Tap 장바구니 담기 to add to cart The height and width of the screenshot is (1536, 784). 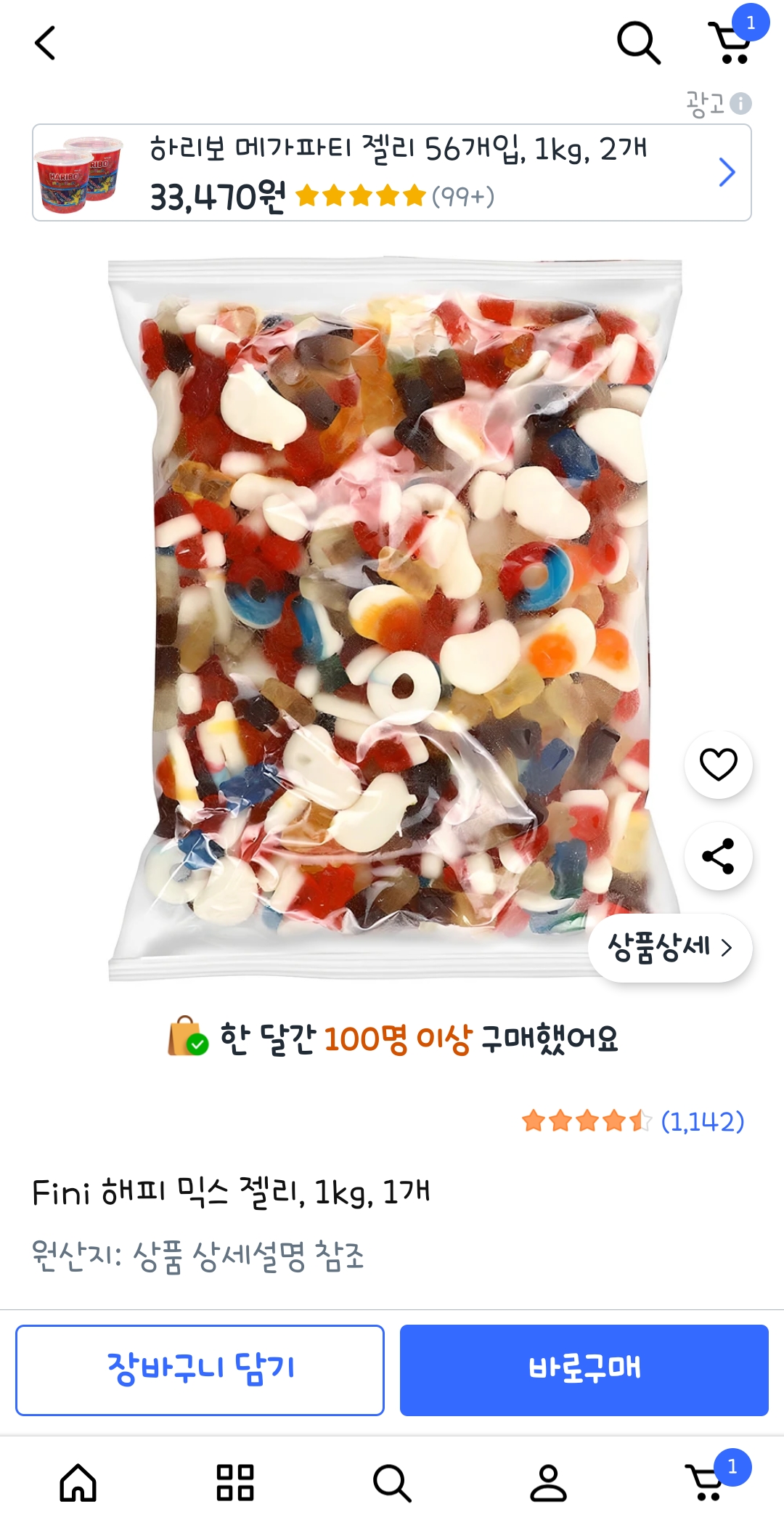pyautogui.click(x=200, y=1370)
